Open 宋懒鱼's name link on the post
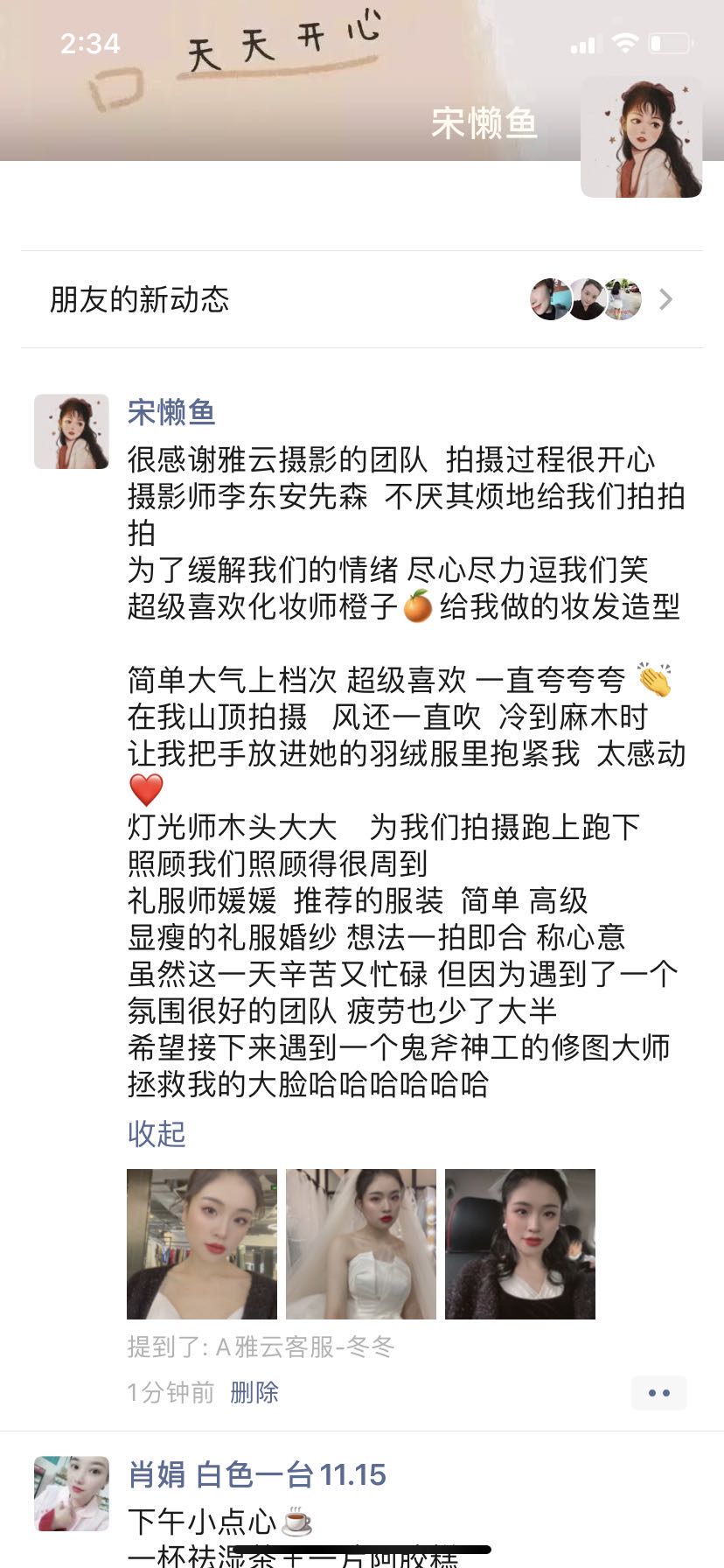This screenshot has width=724, height=1568. (171, 412)
